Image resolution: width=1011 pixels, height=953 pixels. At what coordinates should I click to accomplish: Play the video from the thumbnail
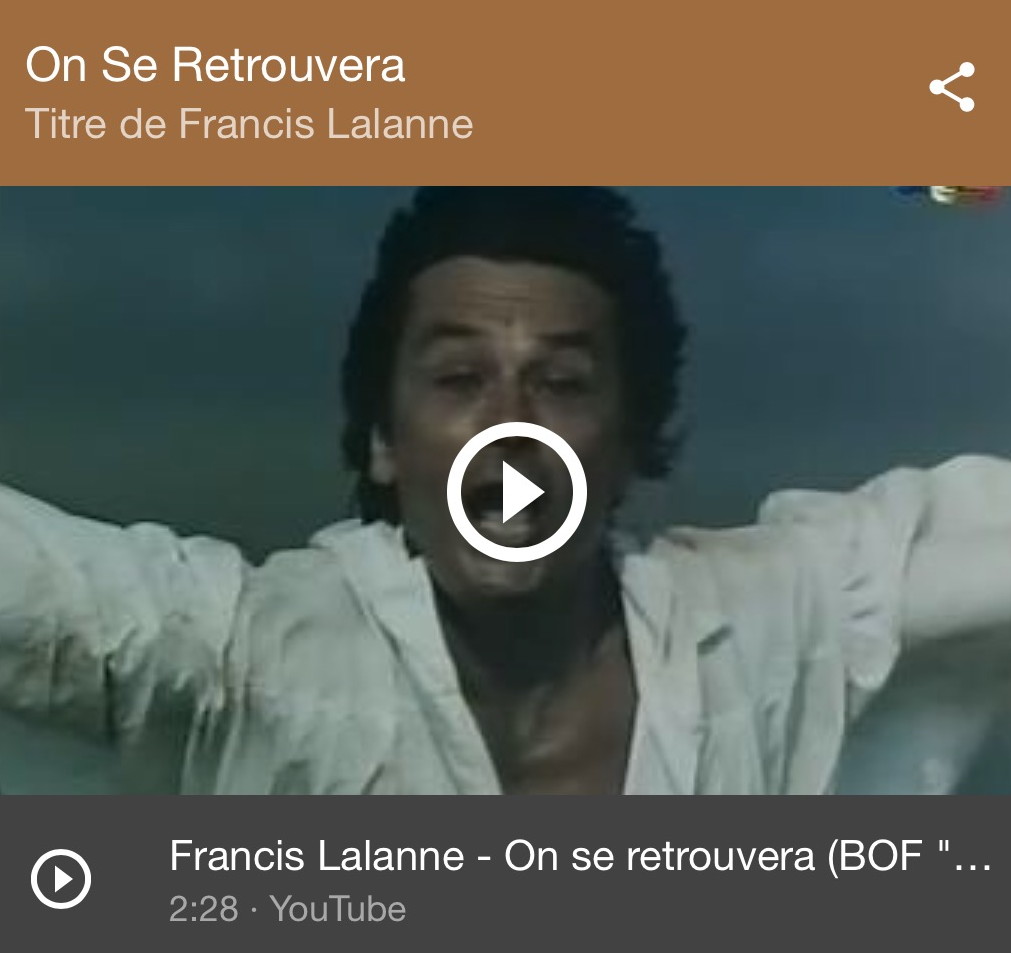516,492
